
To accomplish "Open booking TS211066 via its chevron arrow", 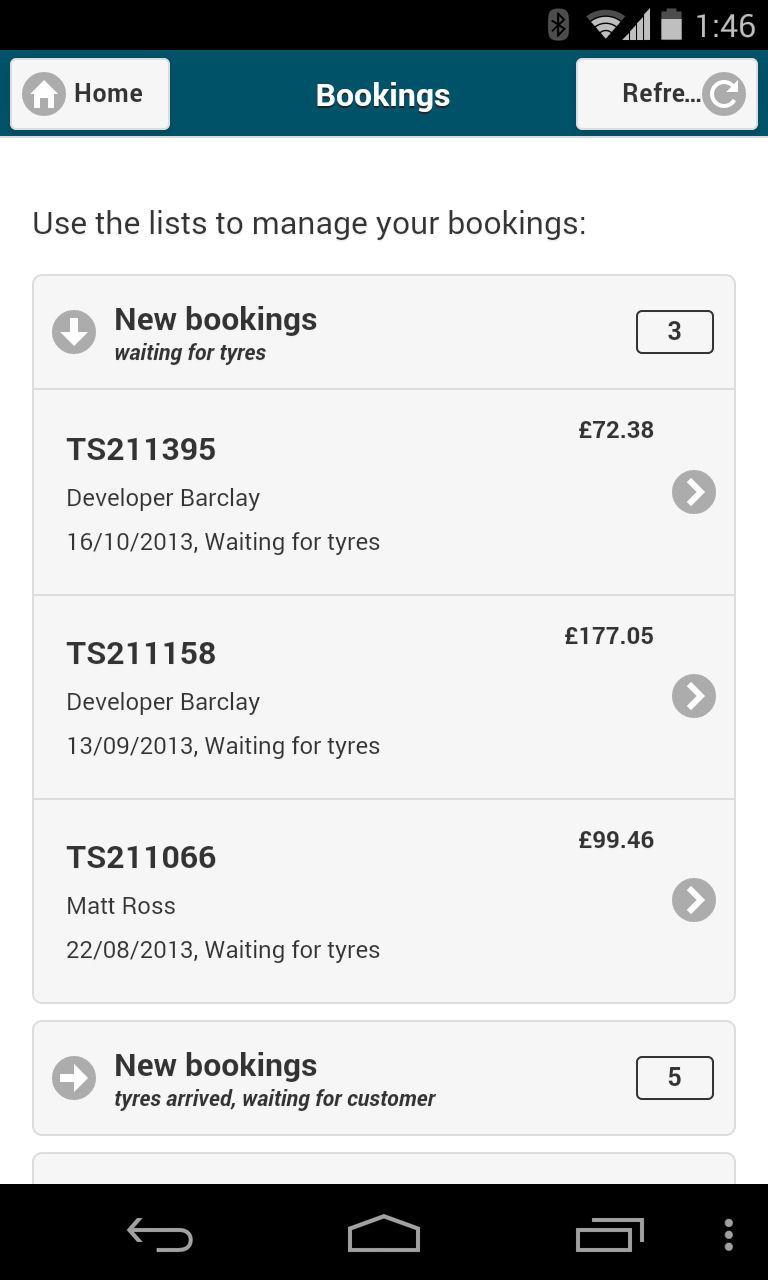I will tap(693, 900).
